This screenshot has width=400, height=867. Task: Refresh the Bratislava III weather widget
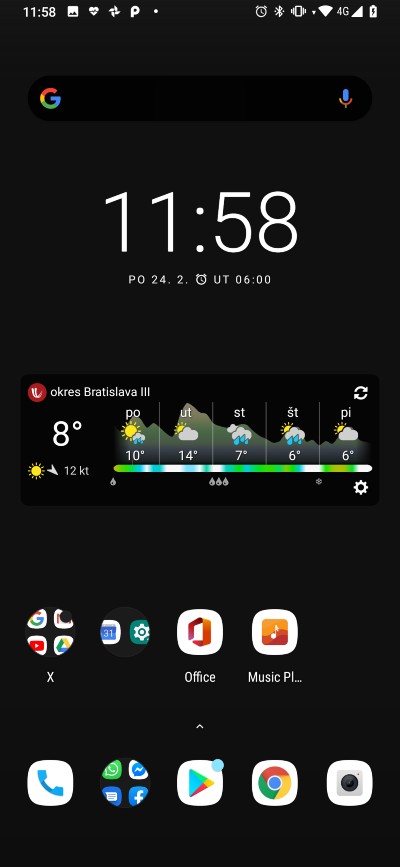coord(361,393)
